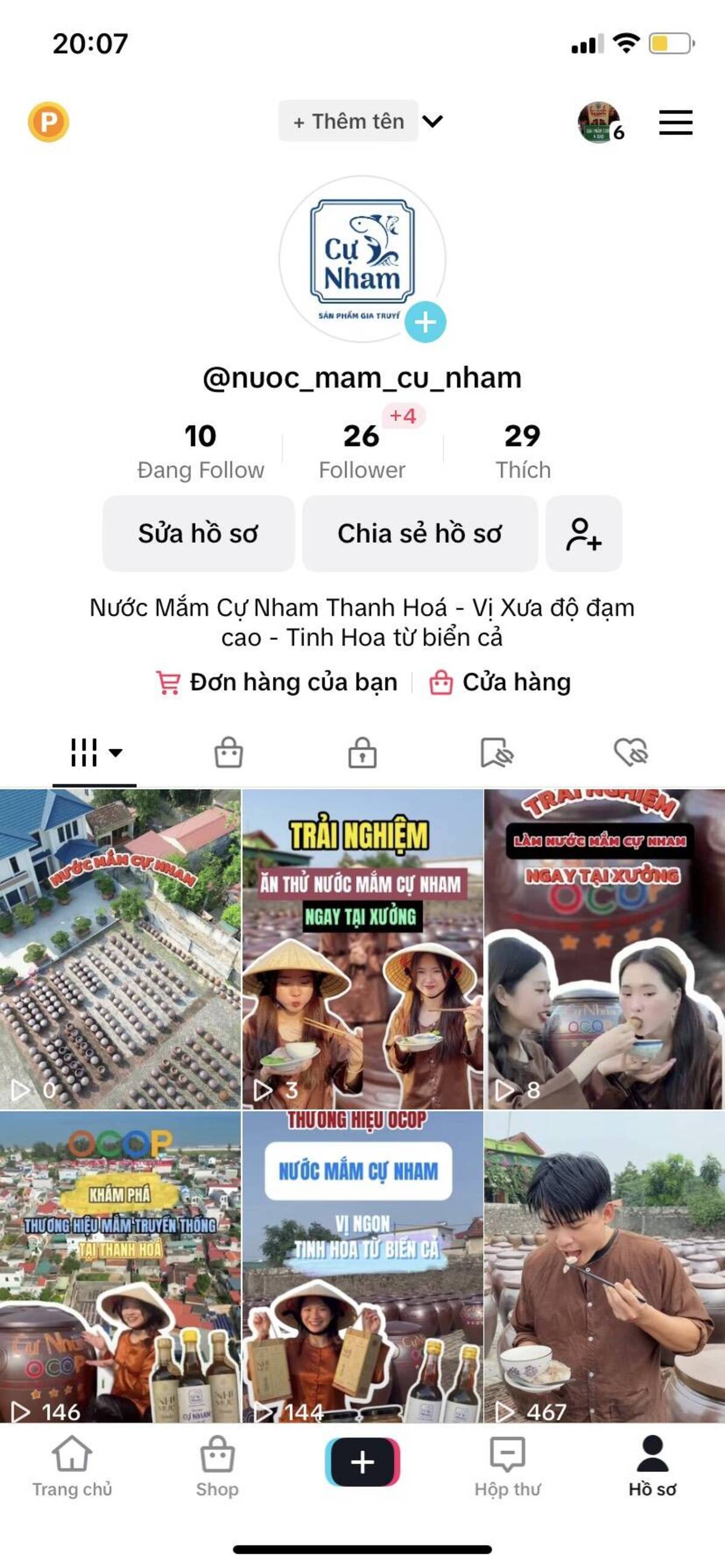Create a new post with plus button
Viewport: 725px width, 1568px height.
click(x=362, y=1462)
